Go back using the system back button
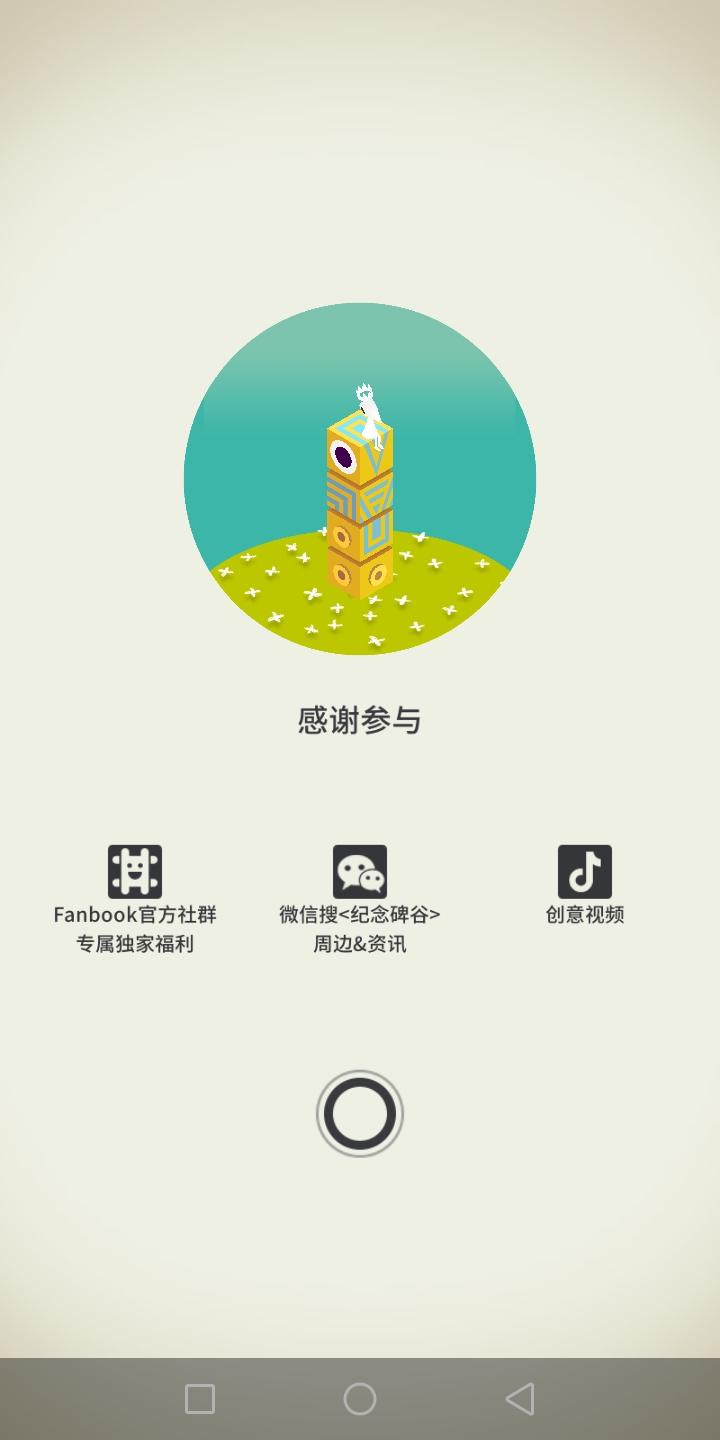720x1440 pixels. pyautogui.click(x=520, y=1399)
